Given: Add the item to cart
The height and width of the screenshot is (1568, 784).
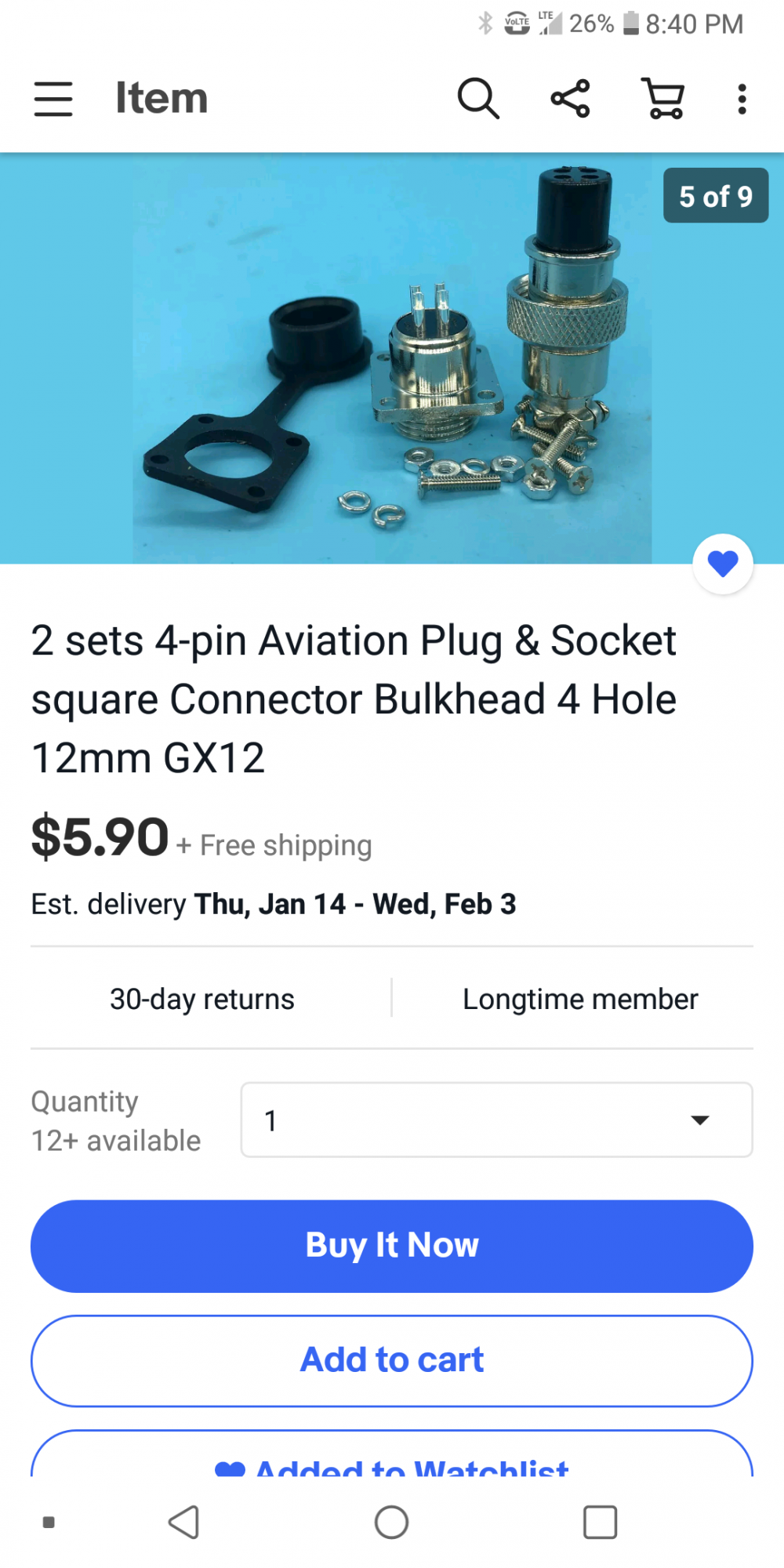Looking at the screenshot, I should pyautogui.click(x=392, y=1360).
